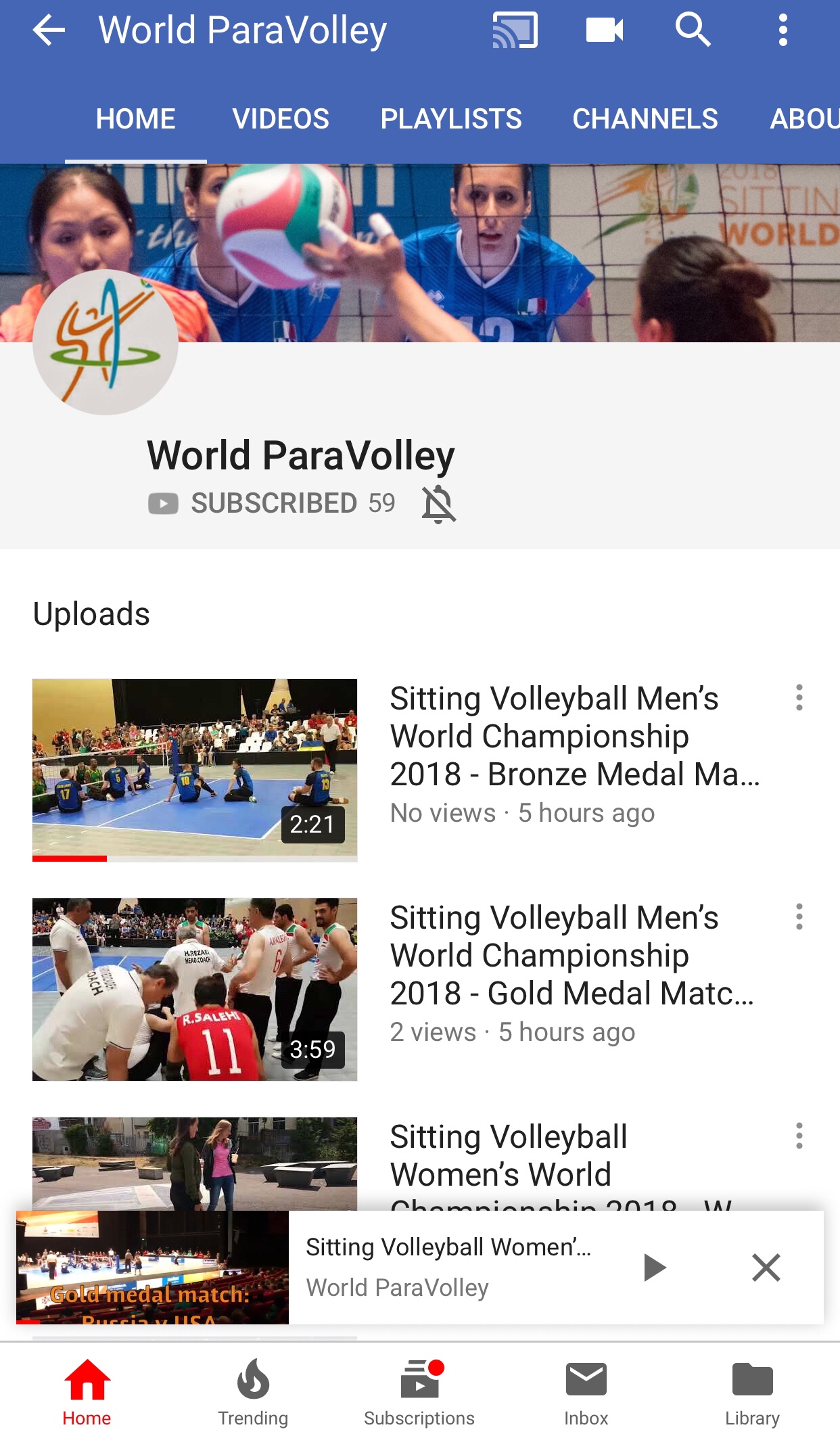Search within YouTube
Viewport: 840px width, 1438px height.
(693, 30)
